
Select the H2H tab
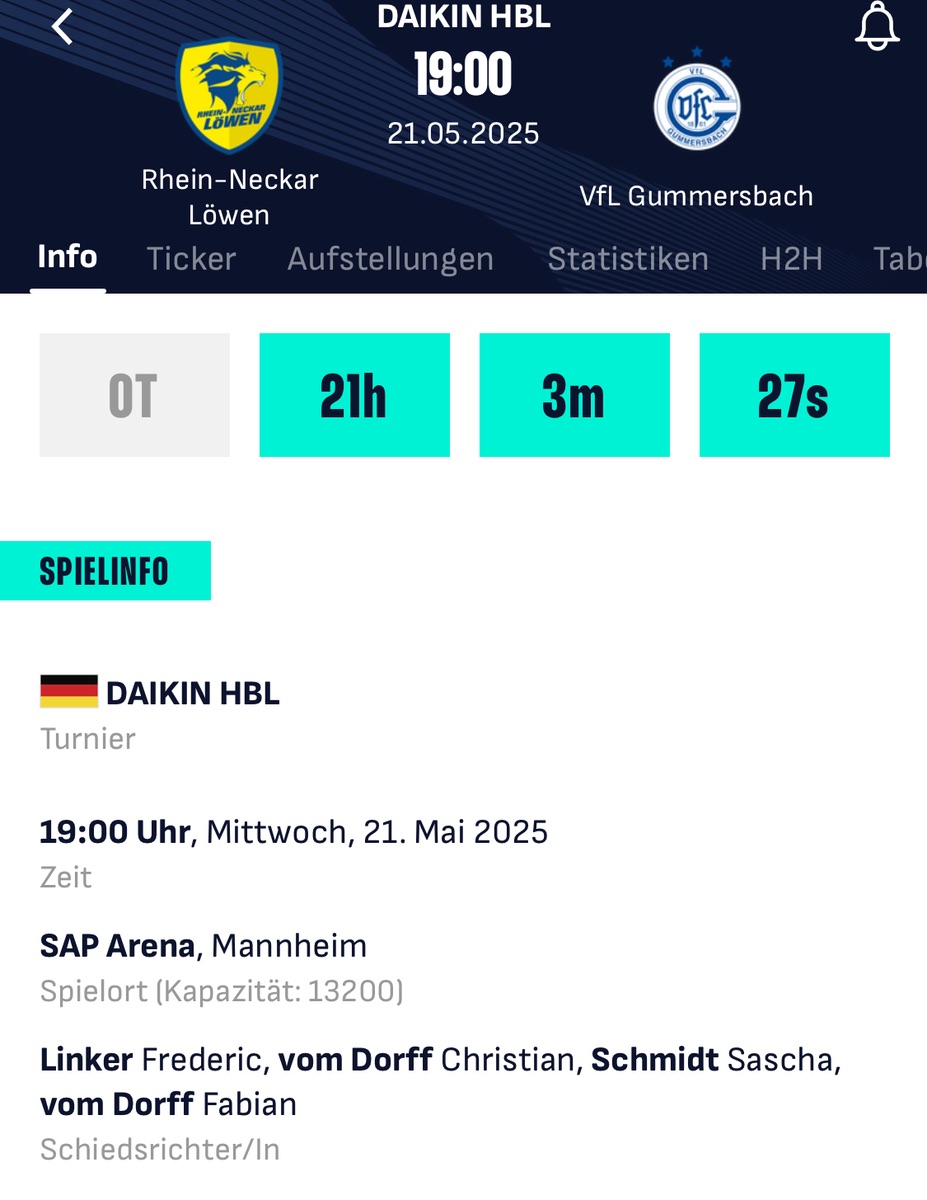pos(791,259)
